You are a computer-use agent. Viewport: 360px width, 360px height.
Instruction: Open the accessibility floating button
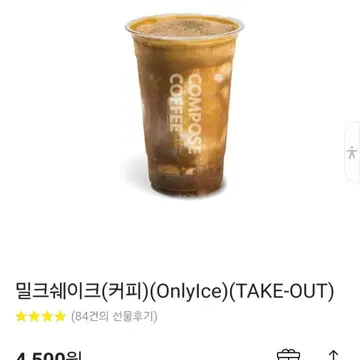(x=352, y=153)
